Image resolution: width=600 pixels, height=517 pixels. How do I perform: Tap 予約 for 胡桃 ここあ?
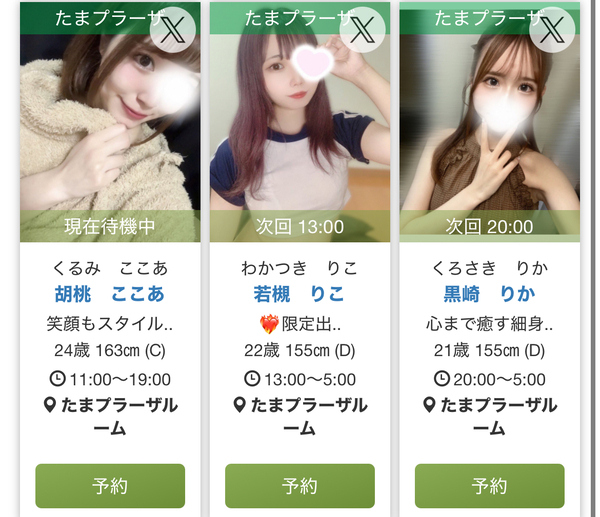click(x=110, y=486)
